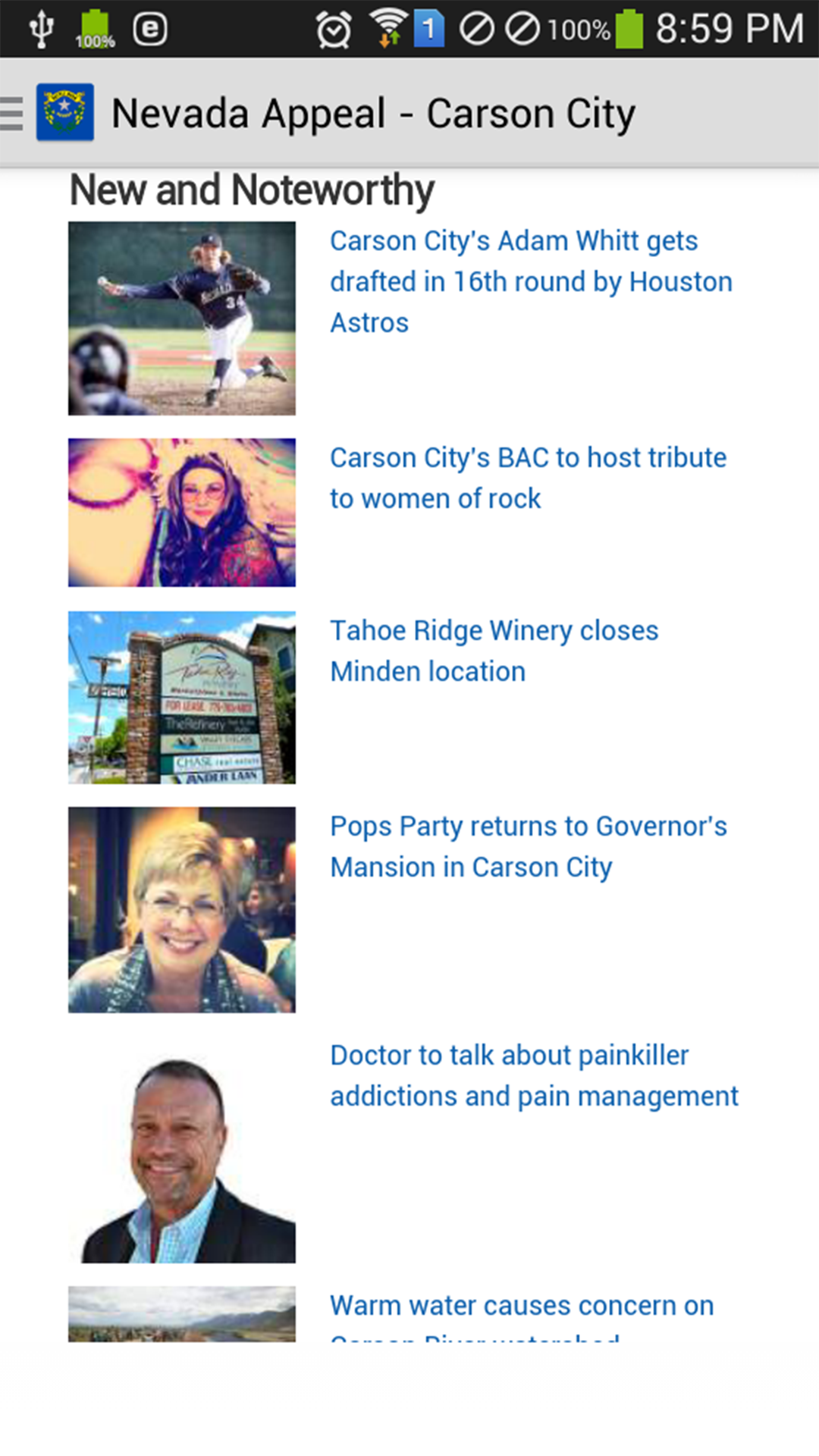Image resolution: width=819 pixels, height=1456 pixels.
Task: Open the thumbnail beside the Pops Party headline
Action: 182,909
